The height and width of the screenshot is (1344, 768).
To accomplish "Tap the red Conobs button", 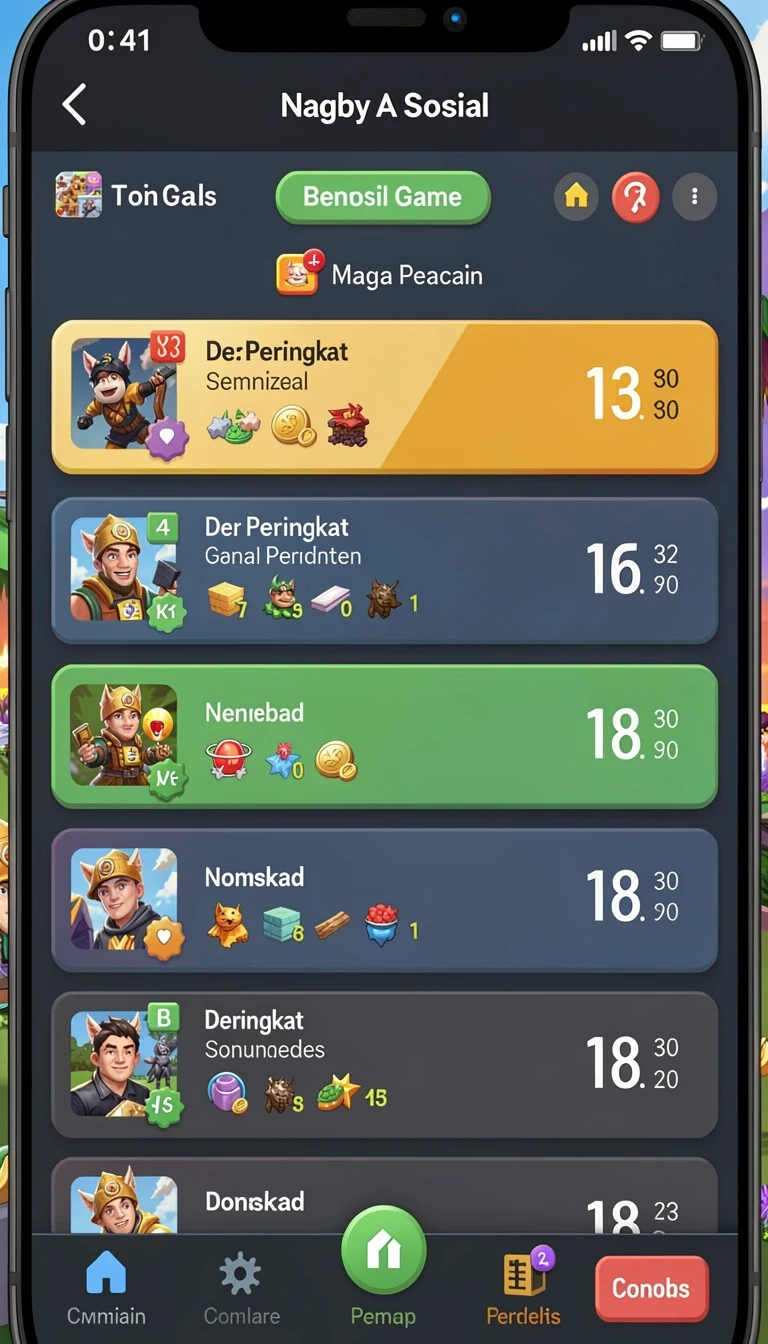I will (x=651, y=1288).
